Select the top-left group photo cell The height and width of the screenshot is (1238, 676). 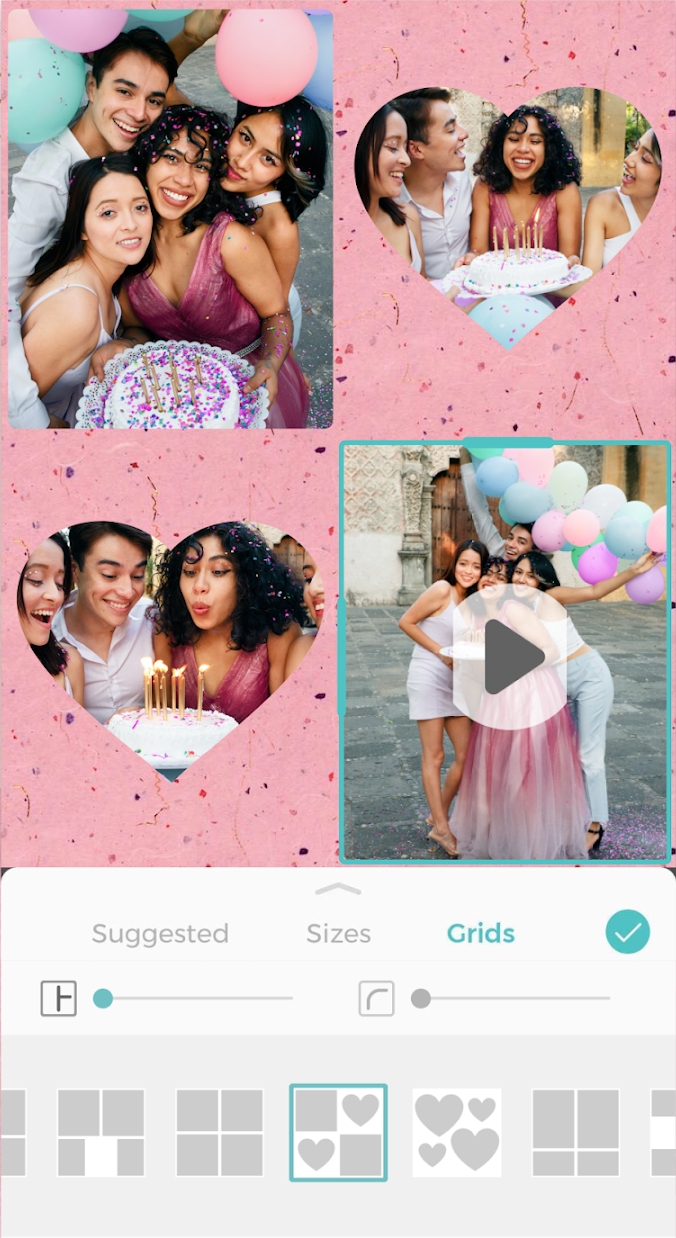point(170,220)
